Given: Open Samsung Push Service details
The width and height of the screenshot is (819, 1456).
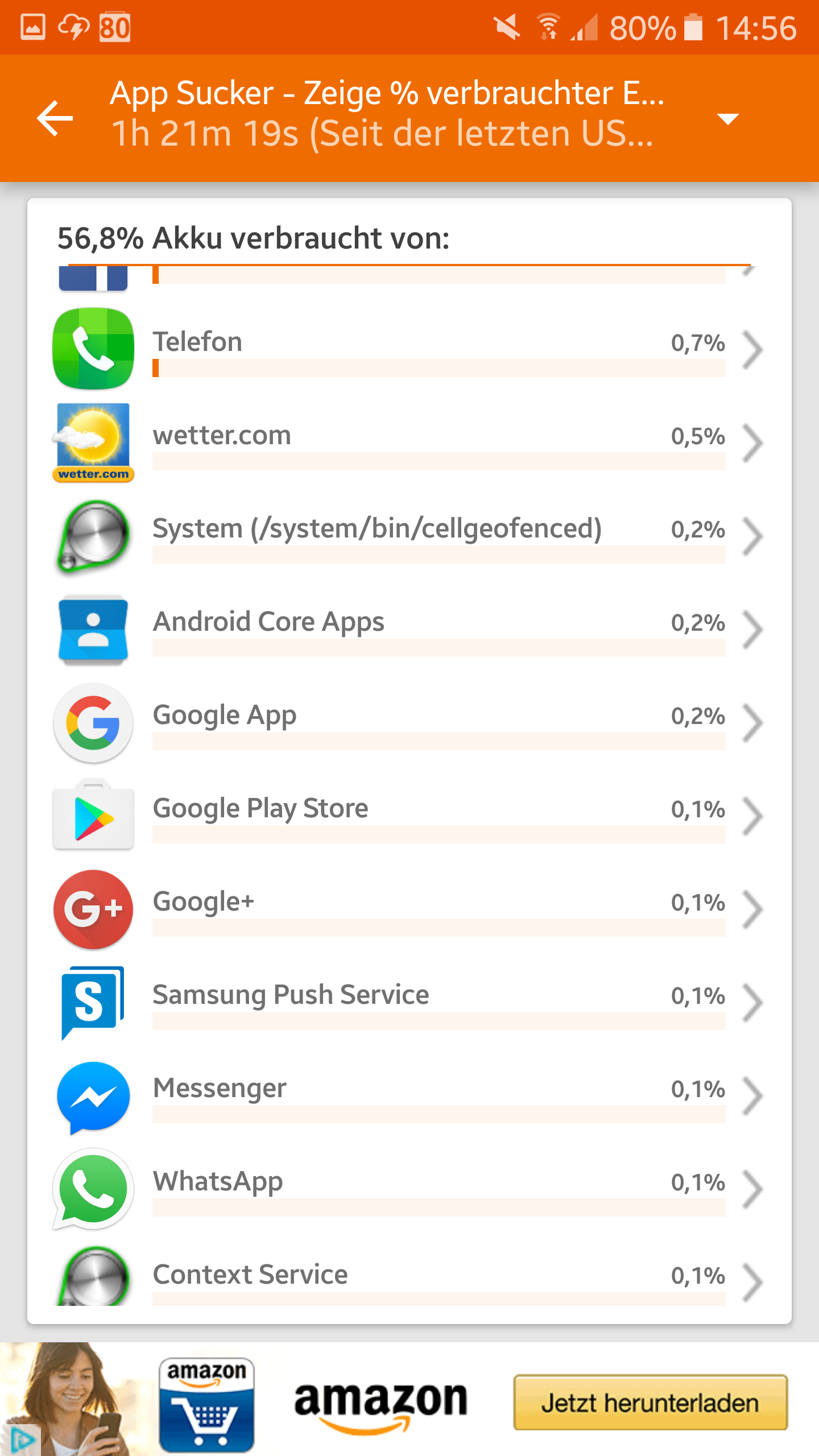Looking at the screenshot, I should (409, 1002).
